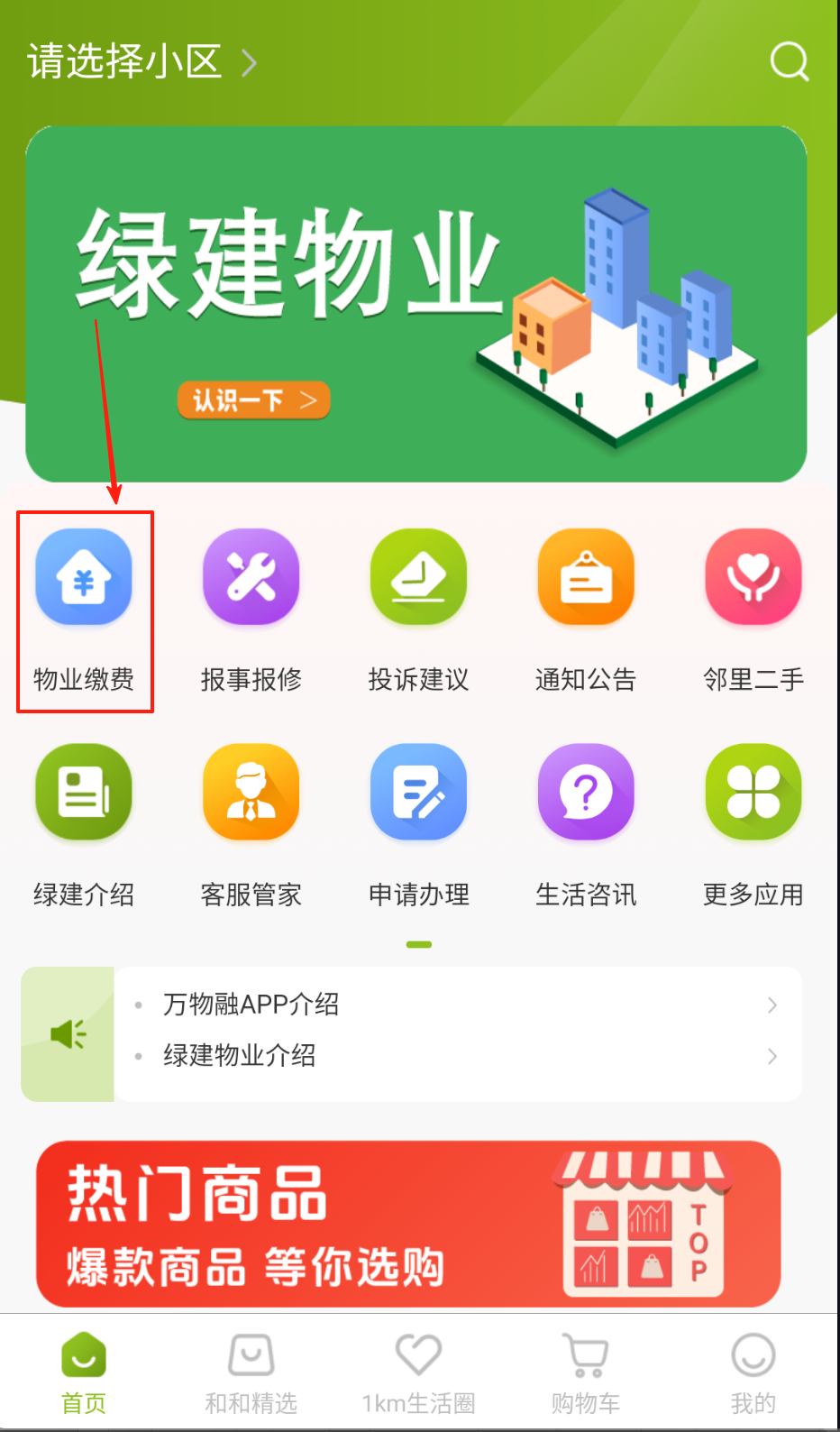Tap the 认识一下 button on banner
840x1432 pixels.
tap(254, 399)
